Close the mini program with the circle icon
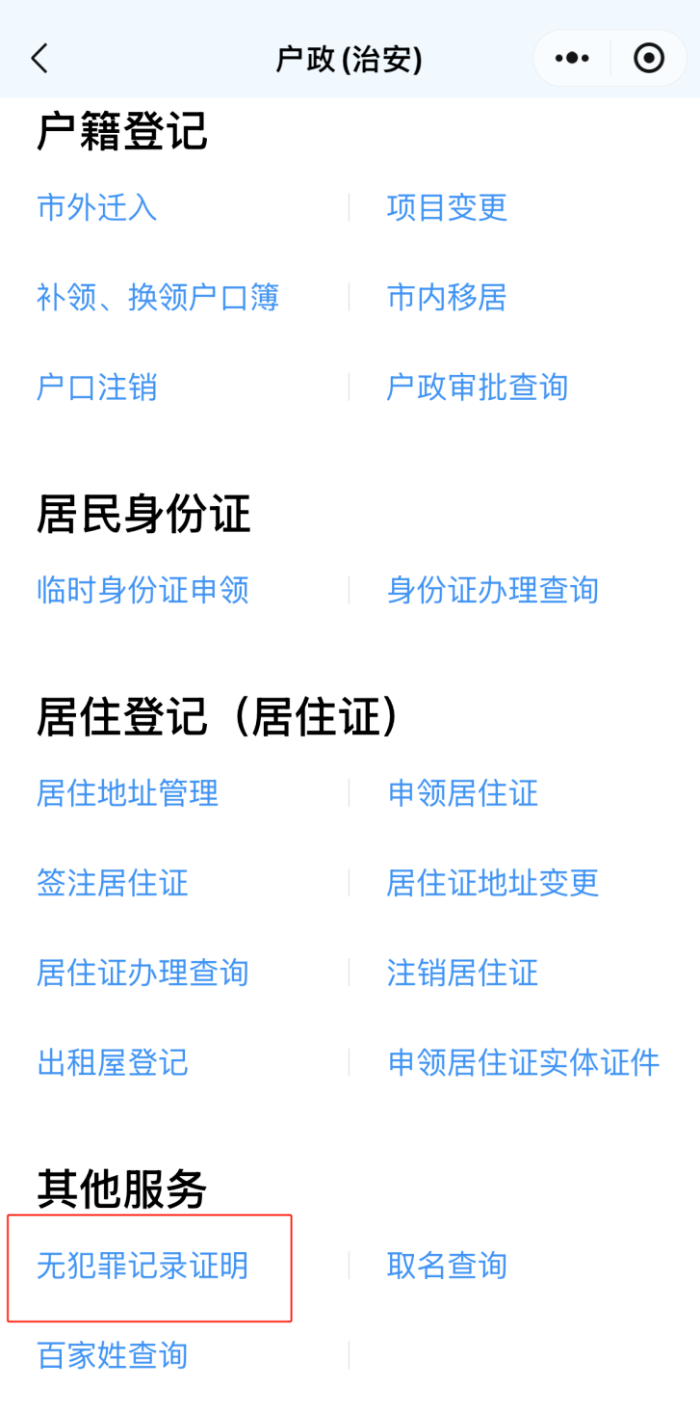The image size is (700, 1415). 649,59
